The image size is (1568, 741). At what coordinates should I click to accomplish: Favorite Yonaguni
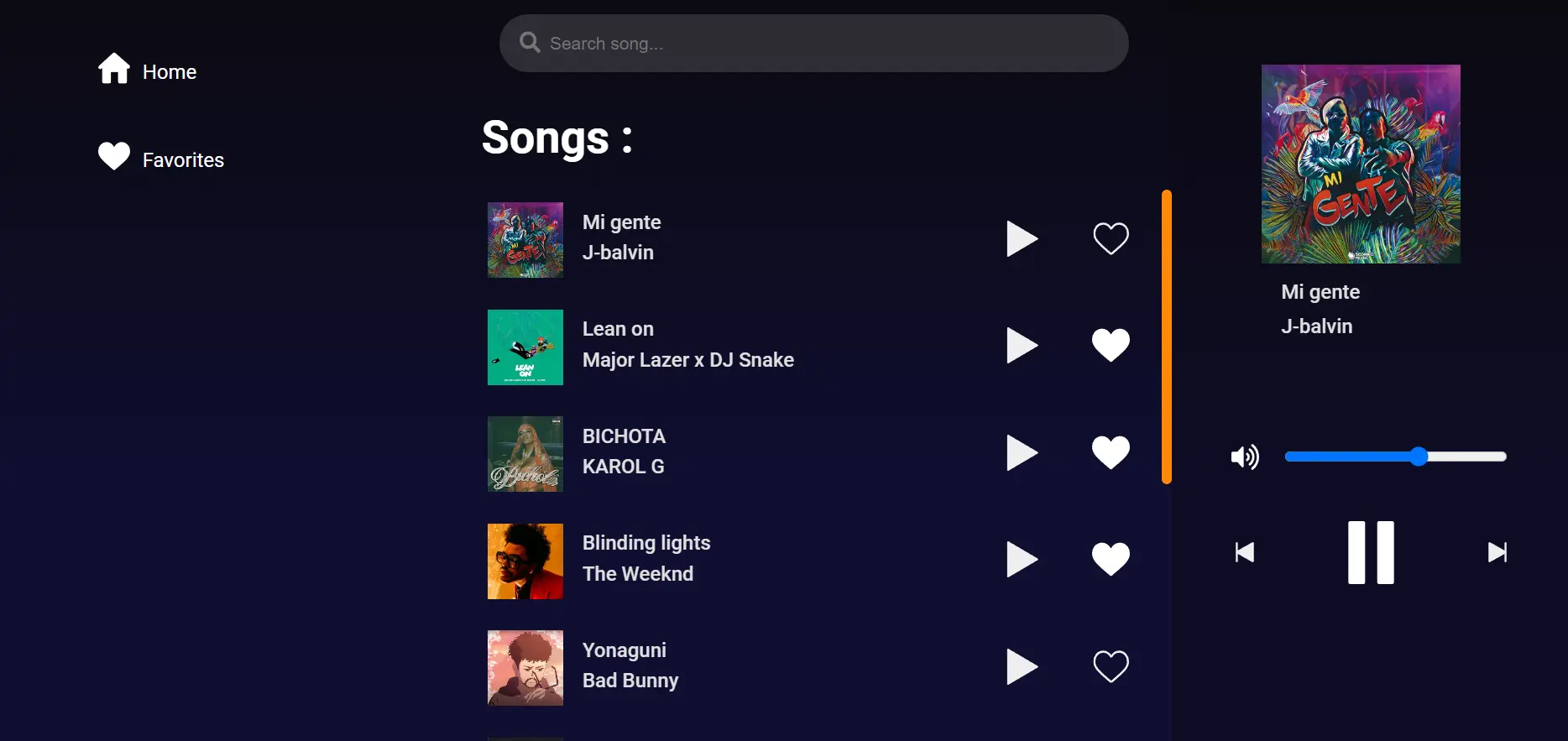tap(1111, 667)
